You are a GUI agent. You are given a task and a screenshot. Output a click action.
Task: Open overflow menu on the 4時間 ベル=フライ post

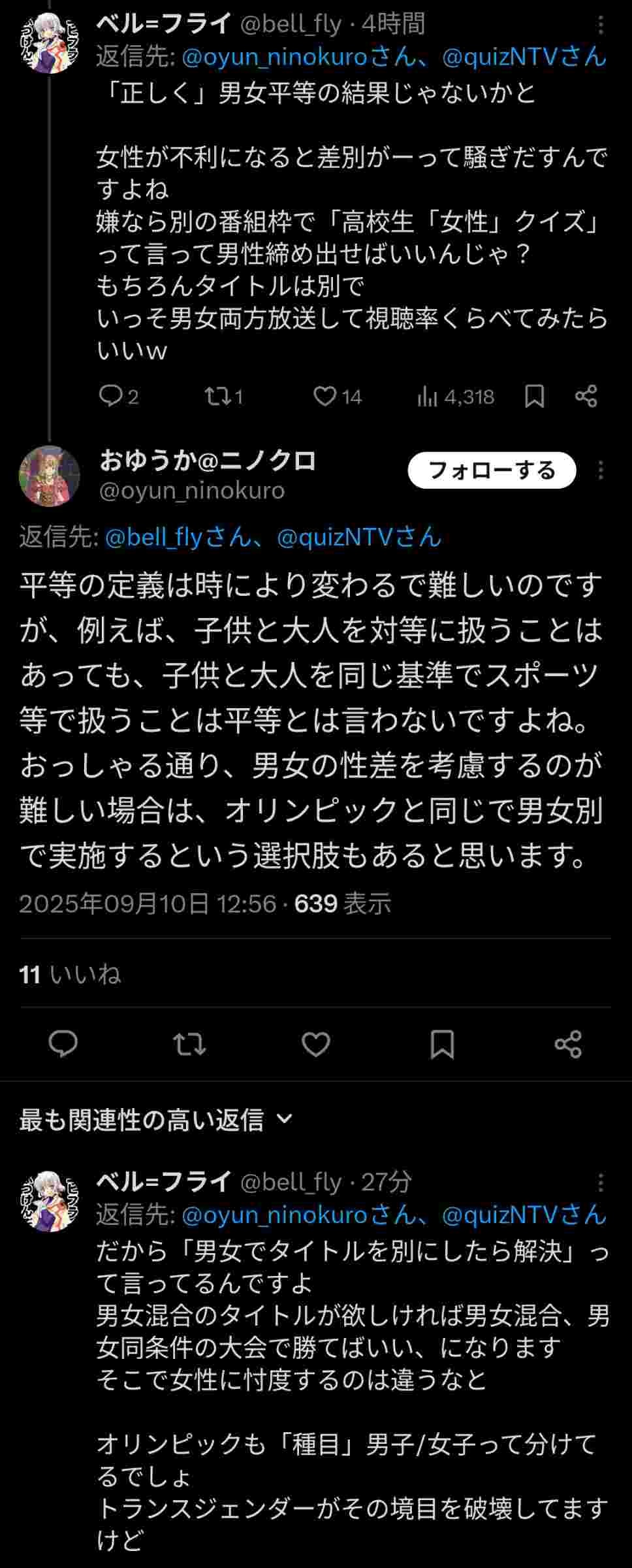tap(600, 25)
